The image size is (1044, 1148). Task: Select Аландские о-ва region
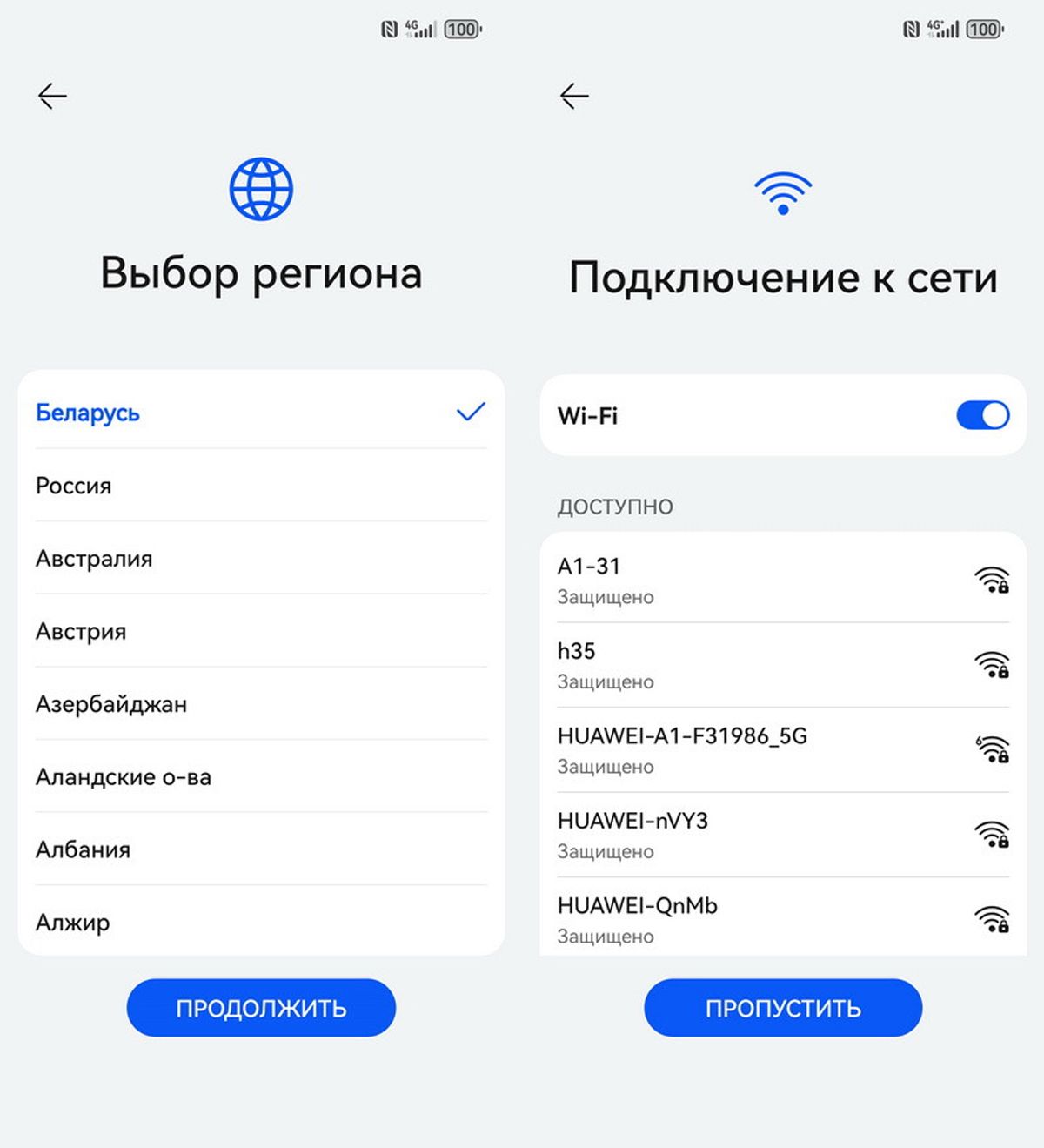tap(261, 776)
